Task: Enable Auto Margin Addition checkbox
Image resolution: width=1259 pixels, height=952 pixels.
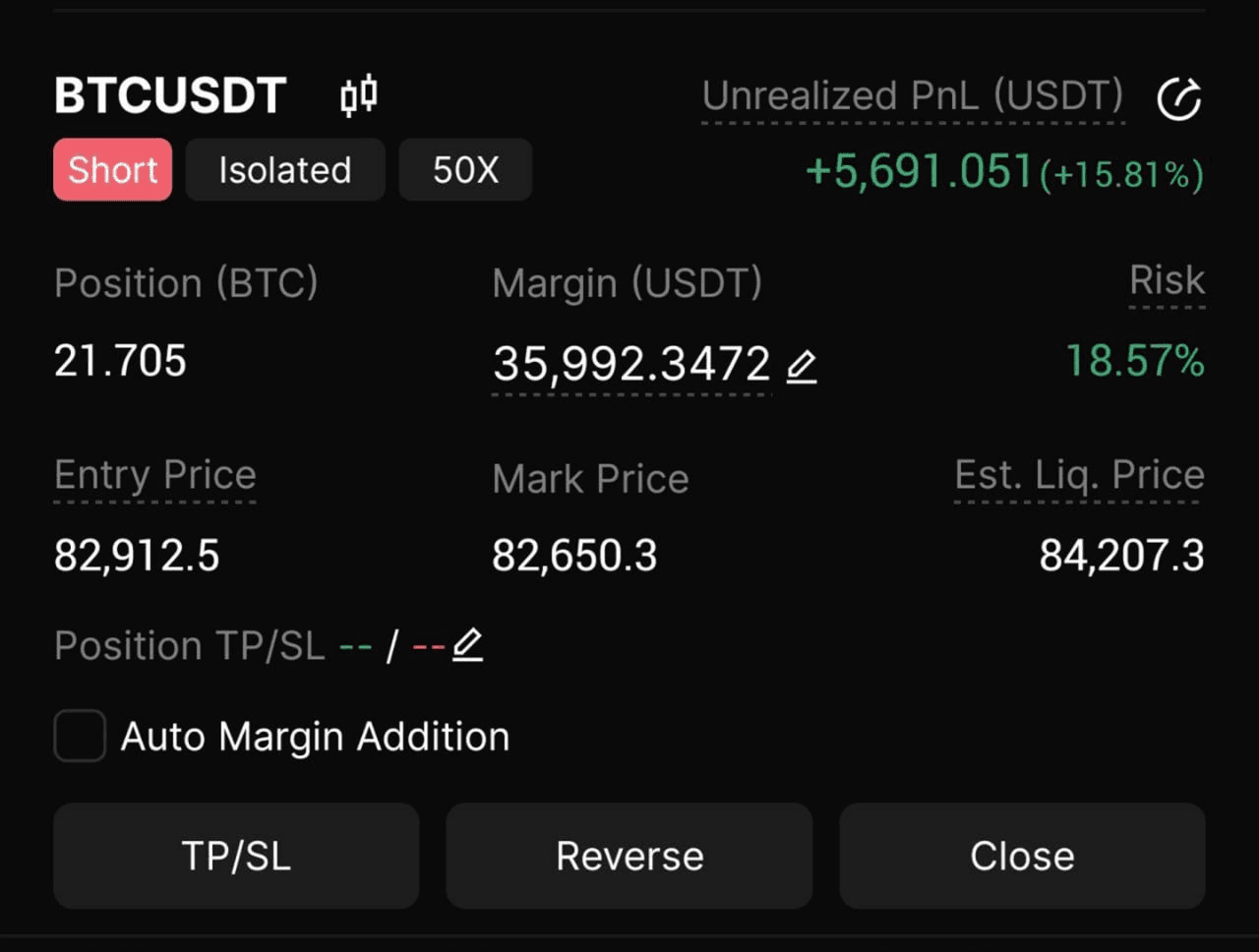Action: coord(80,736)
